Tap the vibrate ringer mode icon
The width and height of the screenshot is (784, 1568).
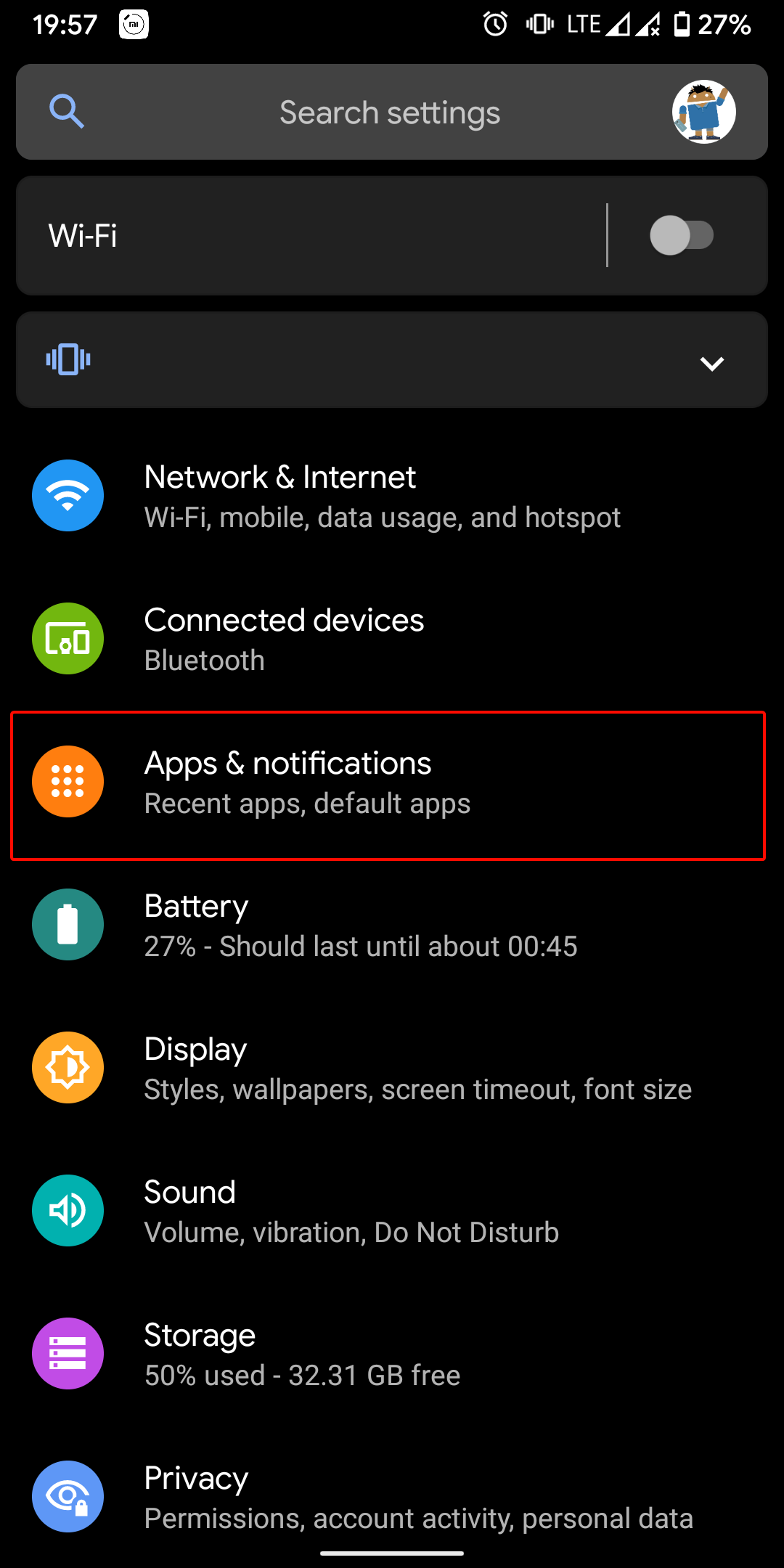[x=68, y=359]
